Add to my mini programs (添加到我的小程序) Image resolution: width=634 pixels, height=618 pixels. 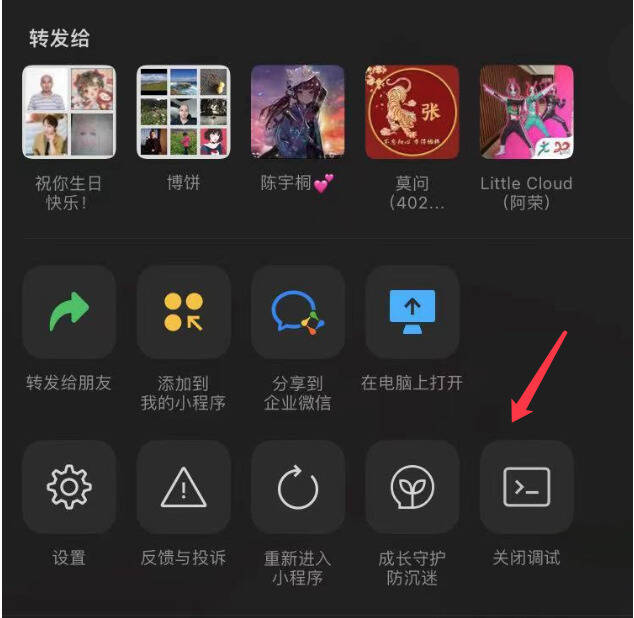coord(183,312)
